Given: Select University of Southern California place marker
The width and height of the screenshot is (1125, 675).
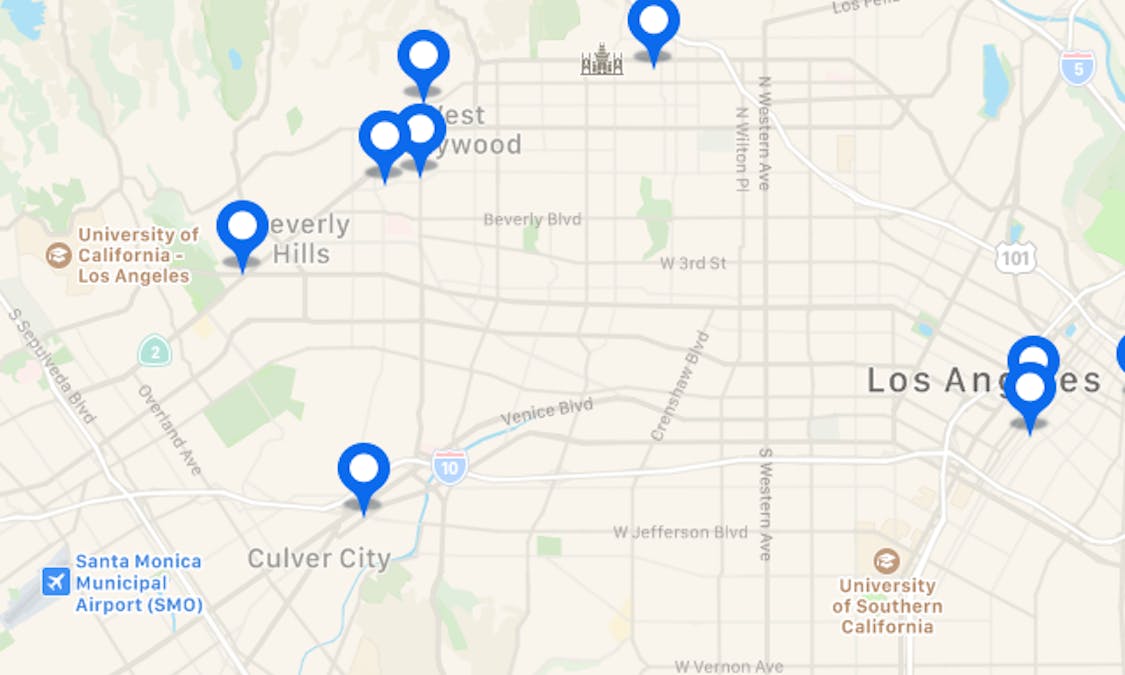Looking at the screenshot, I should coord(886,560).
